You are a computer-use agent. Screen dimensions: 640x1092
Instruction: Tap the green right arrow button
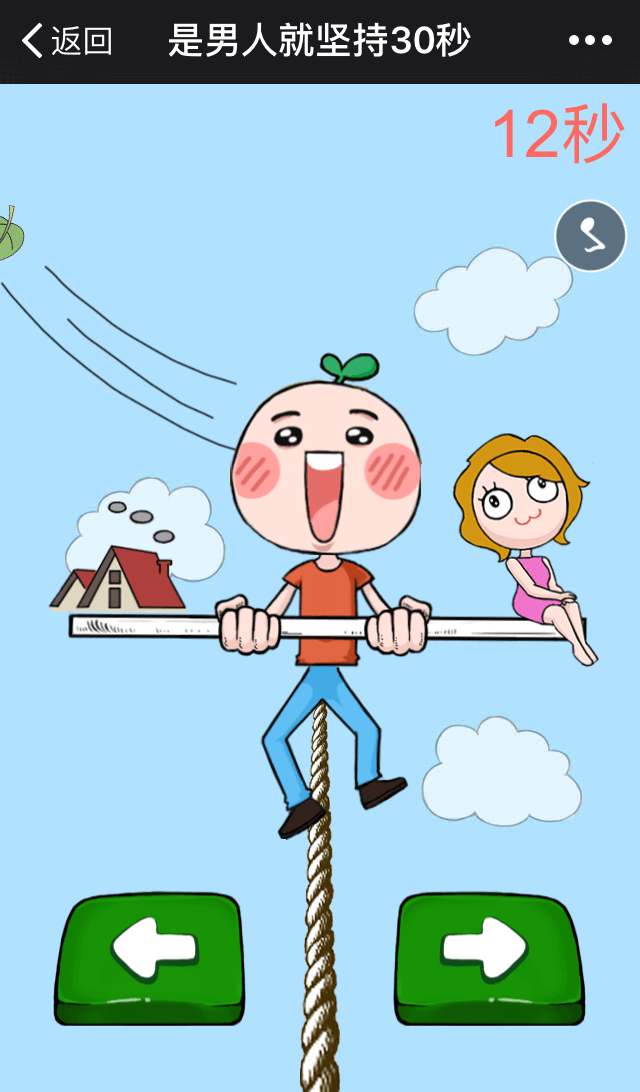click(489, 959)
